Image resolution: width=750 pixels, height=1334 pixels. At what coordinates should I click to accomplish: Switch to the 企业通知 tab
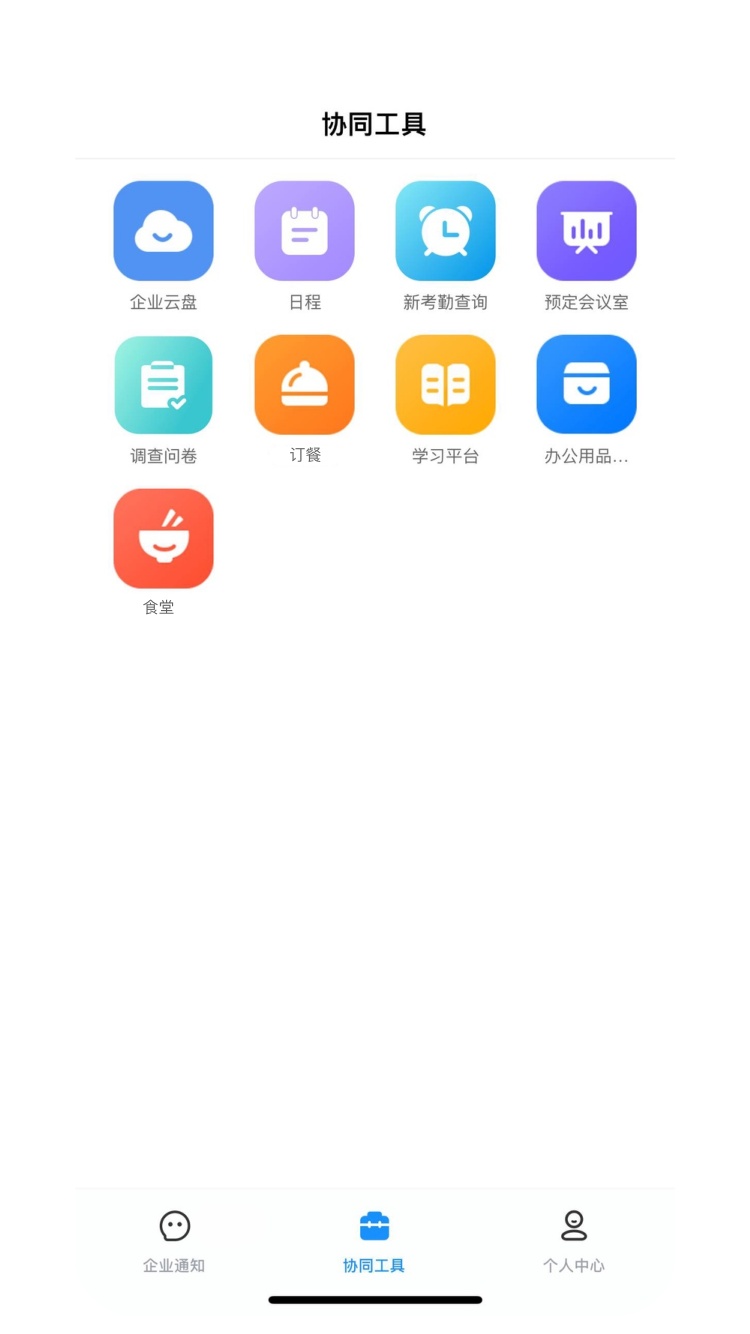174,1240
